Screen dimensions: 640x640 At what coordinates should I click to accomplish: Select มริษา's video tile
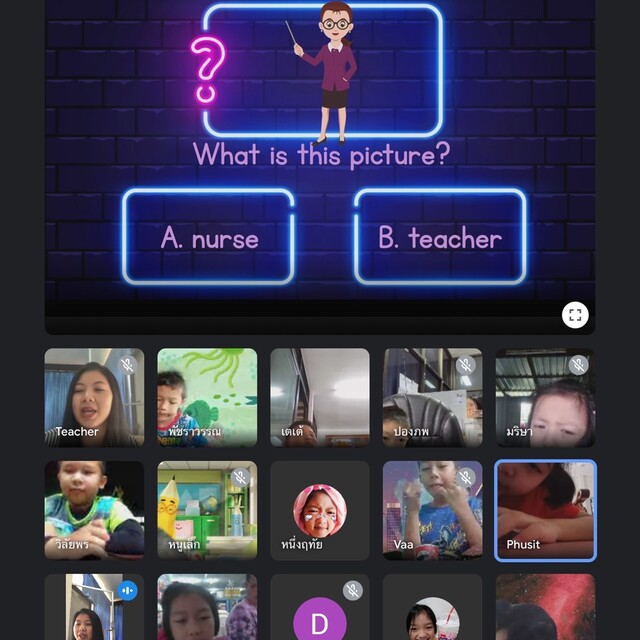click(545, 397)
